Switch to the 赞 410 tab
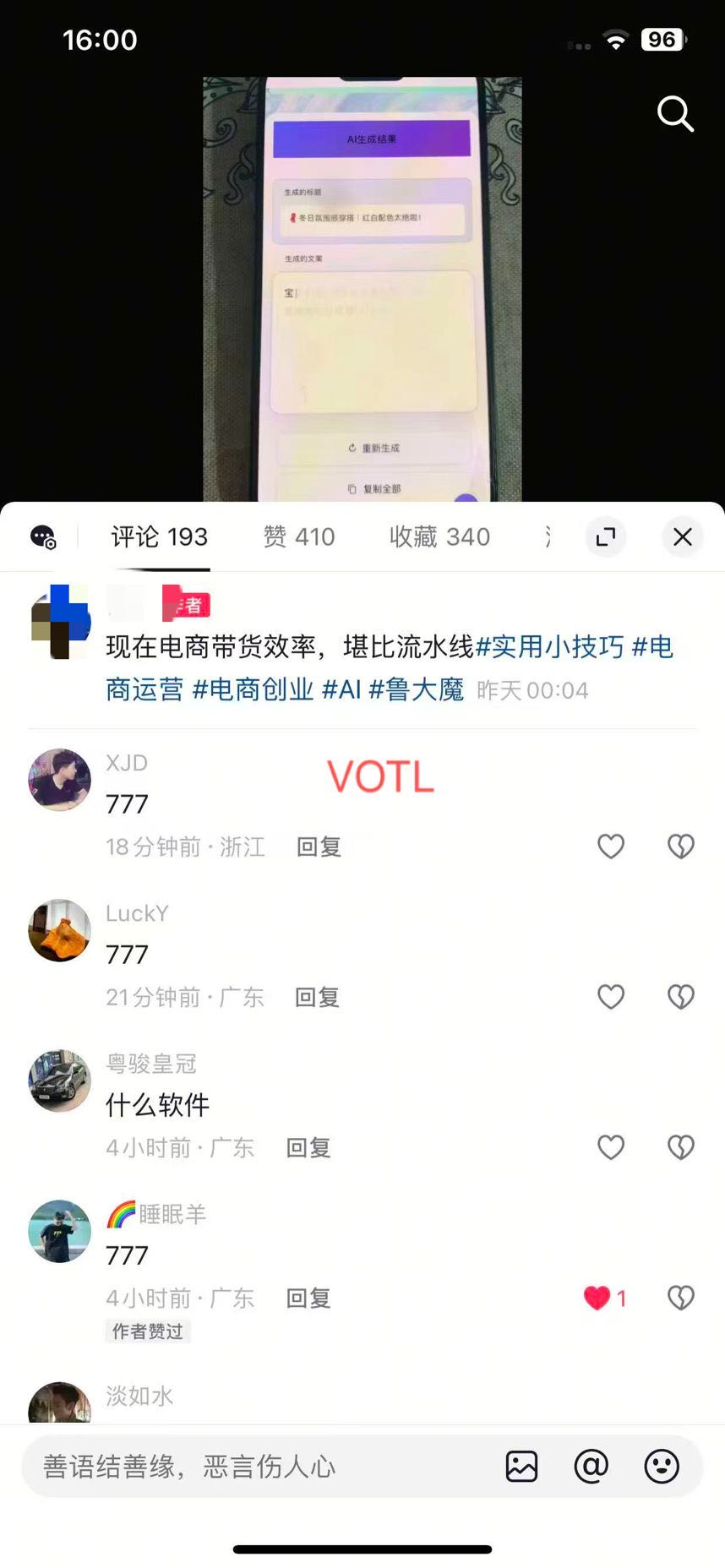Viewport: 725px width, 1568px height. coord(298,536)
